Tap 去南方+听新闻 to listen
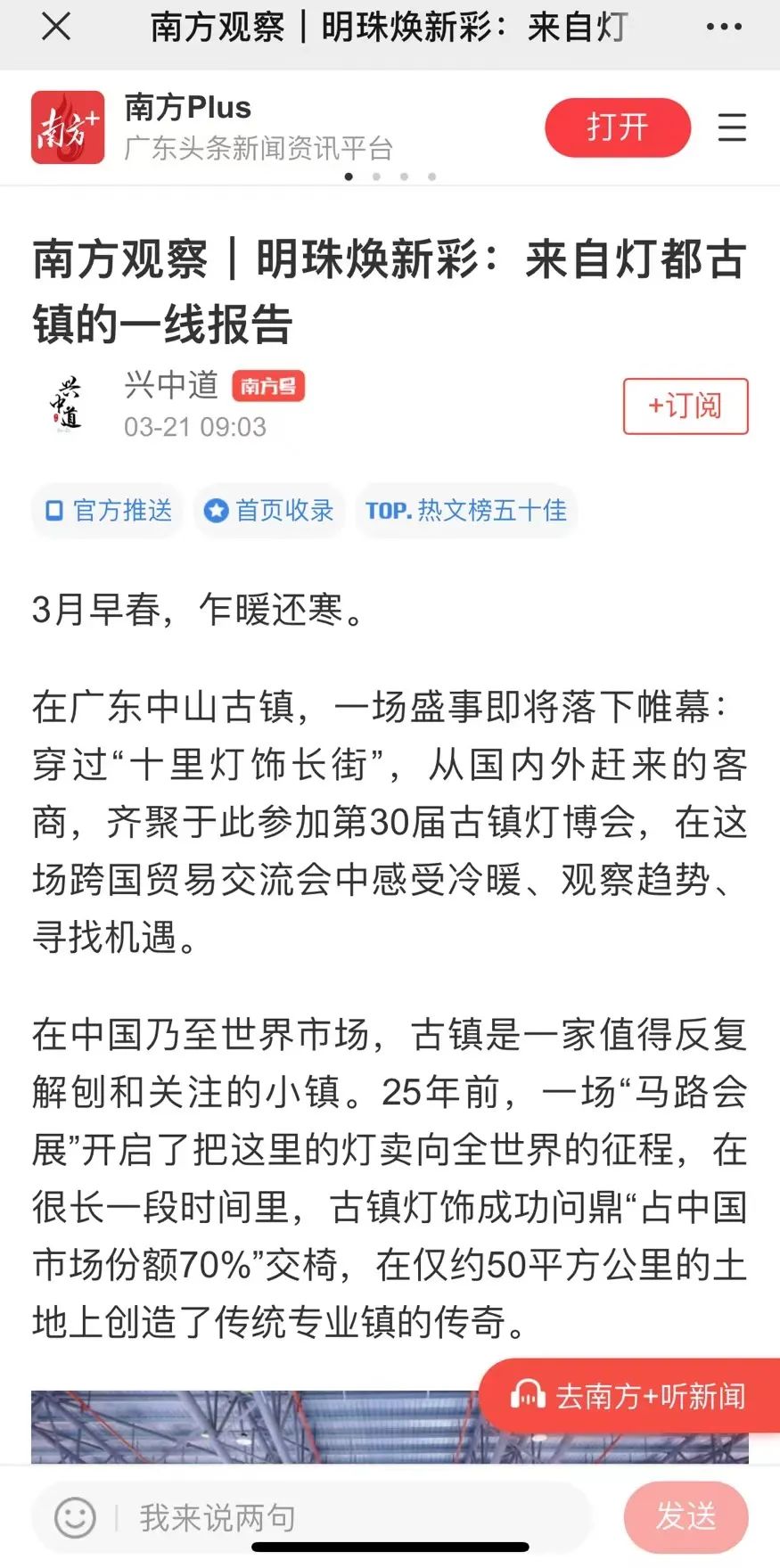This screenshot has width=780, height=1568. (629, 1395)
